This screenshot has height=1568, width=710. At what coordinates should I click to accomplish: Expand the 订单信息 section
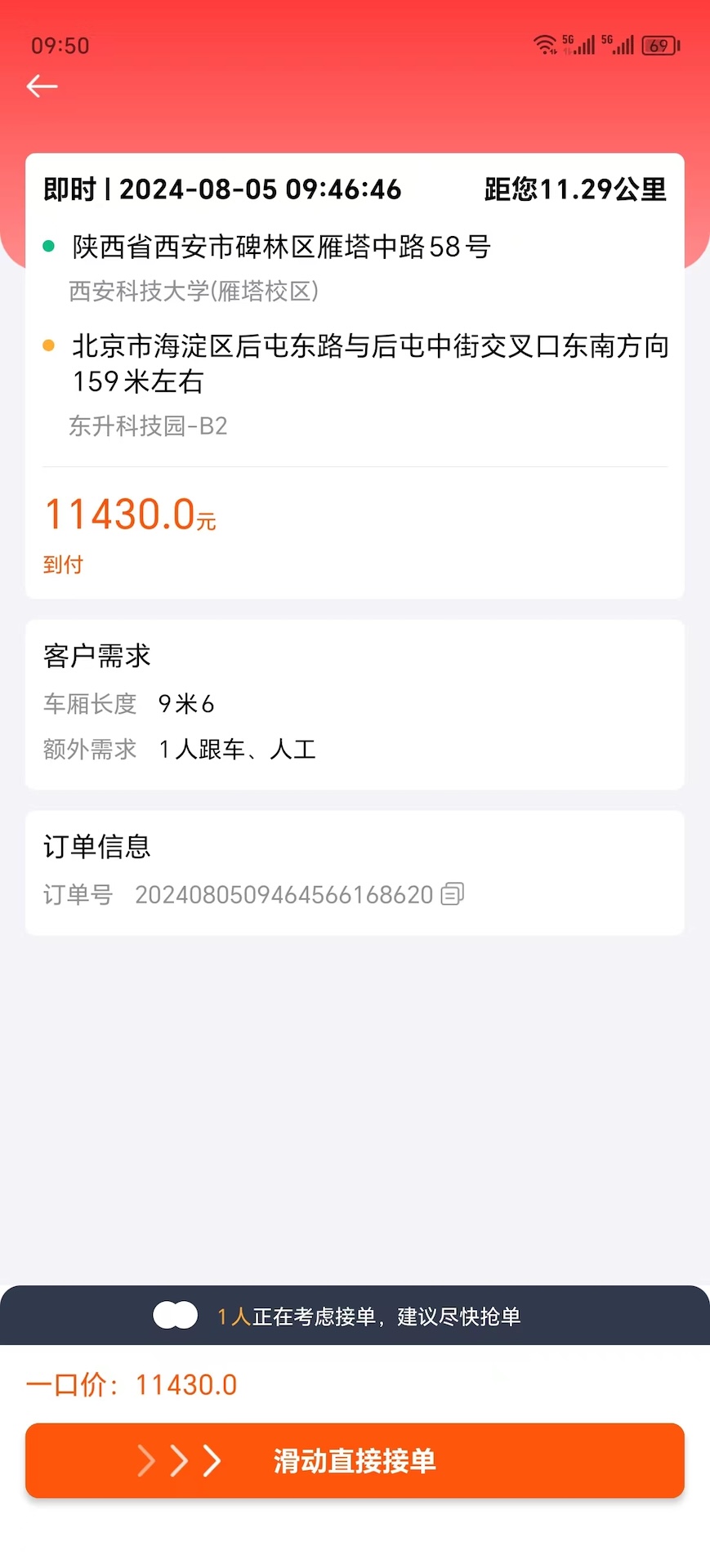click(x=96, y=847)
